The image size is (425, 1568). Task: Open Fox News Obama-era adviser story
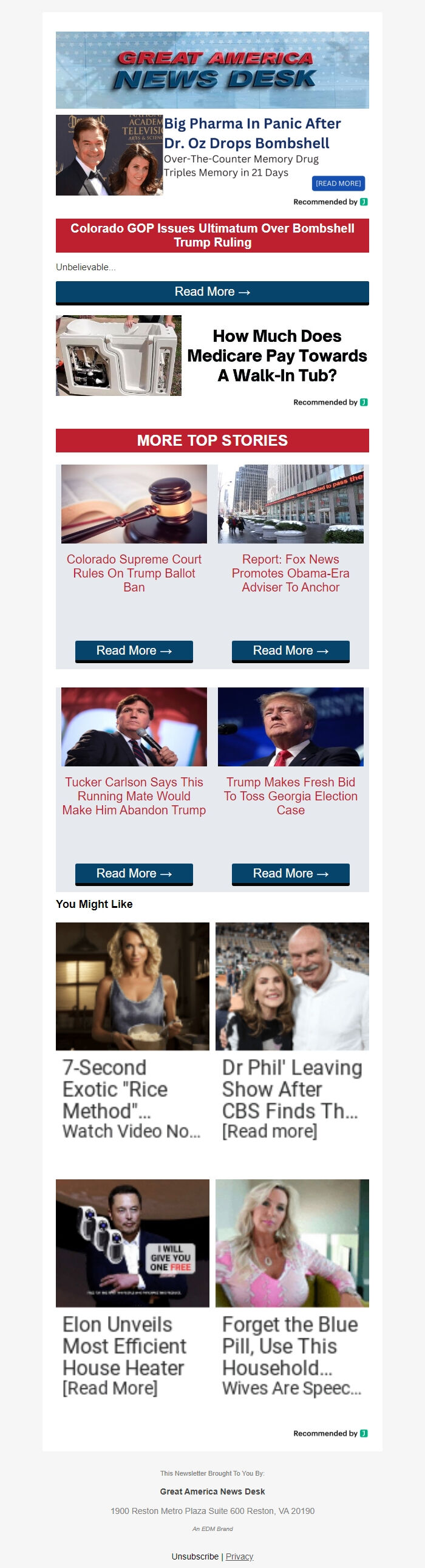click(x=290, y=573)
